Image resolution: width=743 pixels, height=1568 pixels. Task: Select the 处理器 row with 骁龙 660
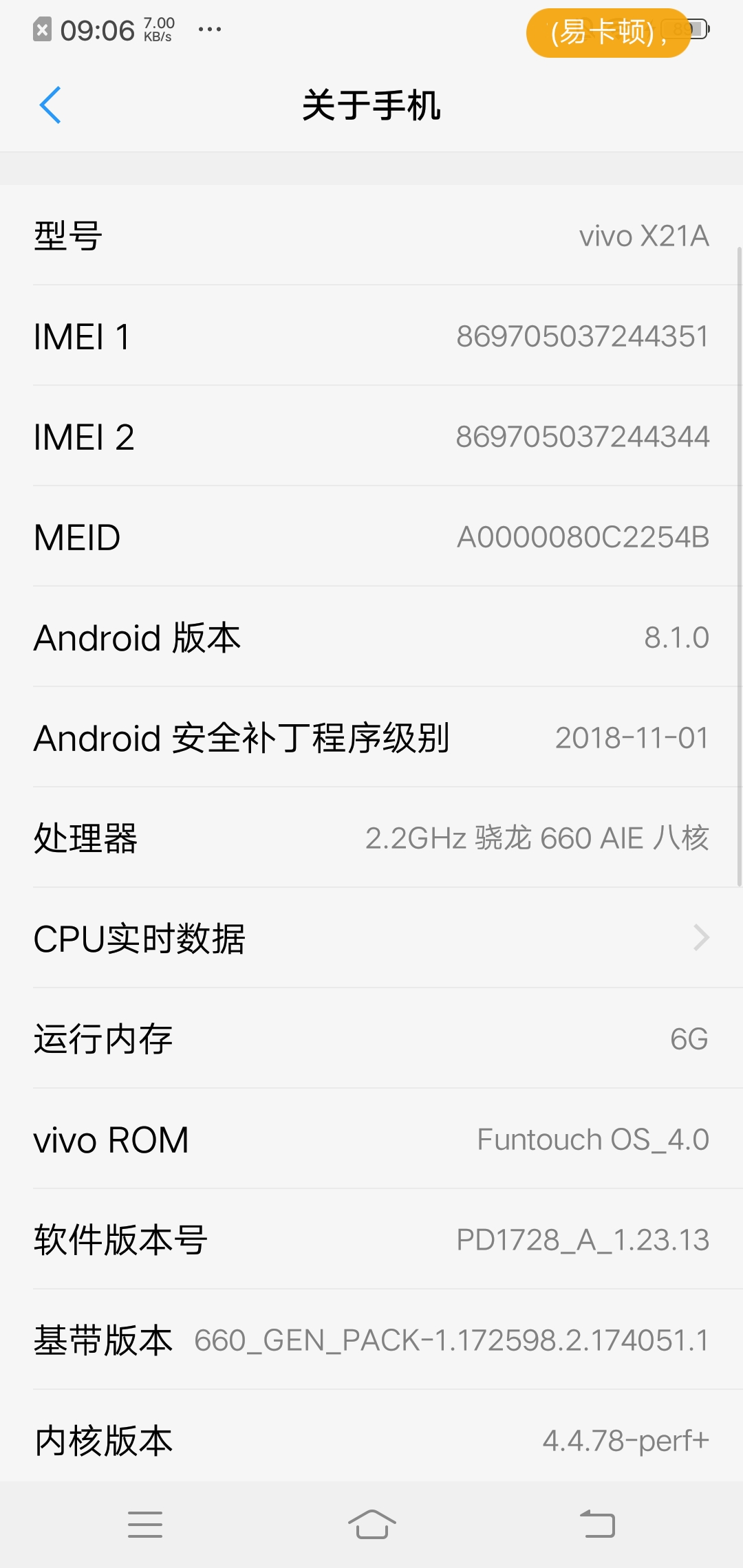click(x=371, y=838)
